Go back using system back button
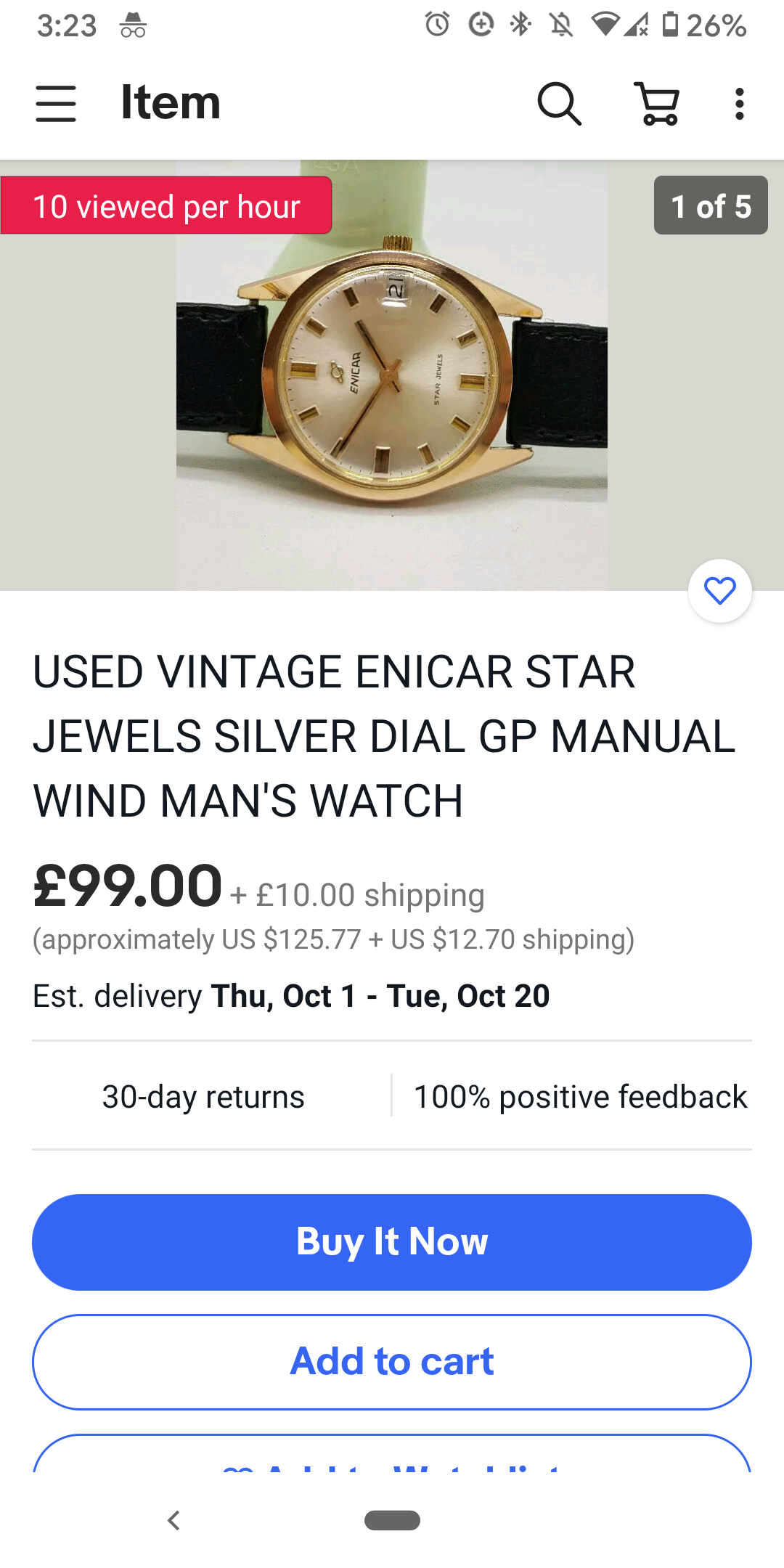 (x=173, y=1520)
